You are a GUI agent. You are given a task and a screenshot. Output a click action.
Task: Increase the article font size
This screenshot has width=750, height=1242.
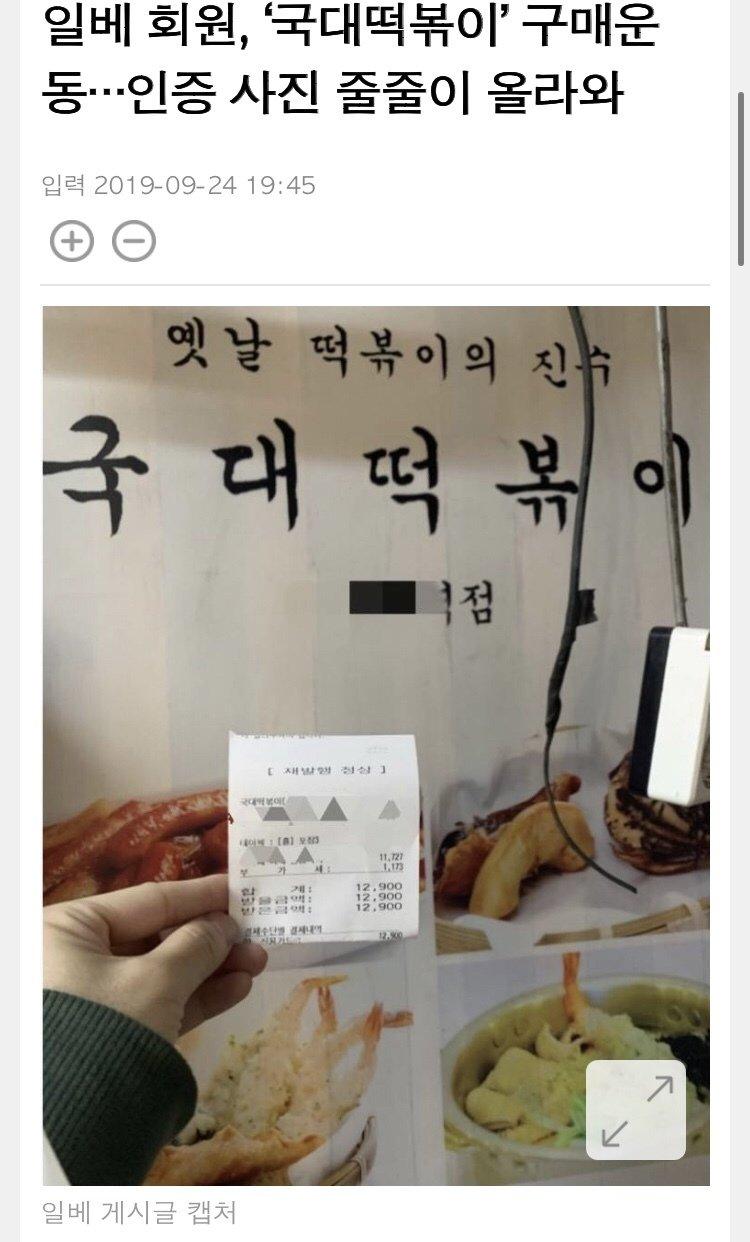(71, 241)
